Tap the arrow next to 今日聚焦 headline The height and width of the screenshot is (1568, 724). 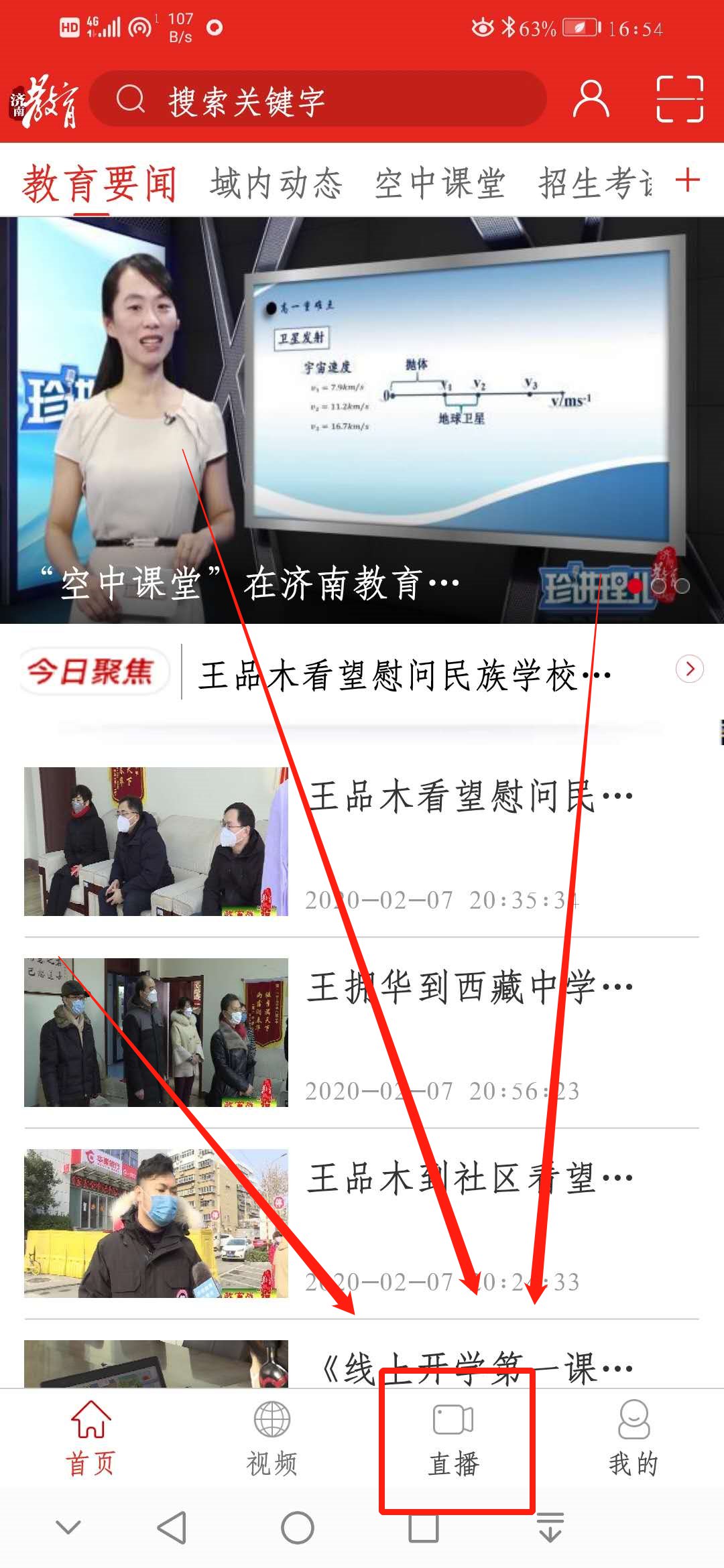(690, 669)
